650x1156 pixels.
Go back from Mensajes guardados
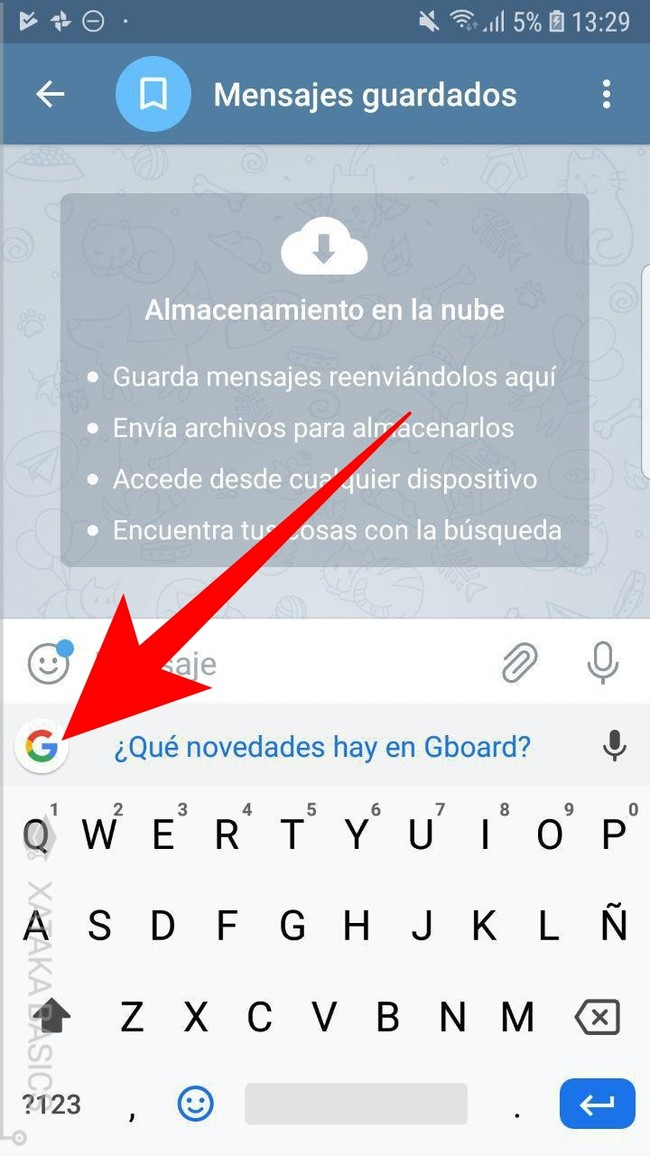click(50, 95)
